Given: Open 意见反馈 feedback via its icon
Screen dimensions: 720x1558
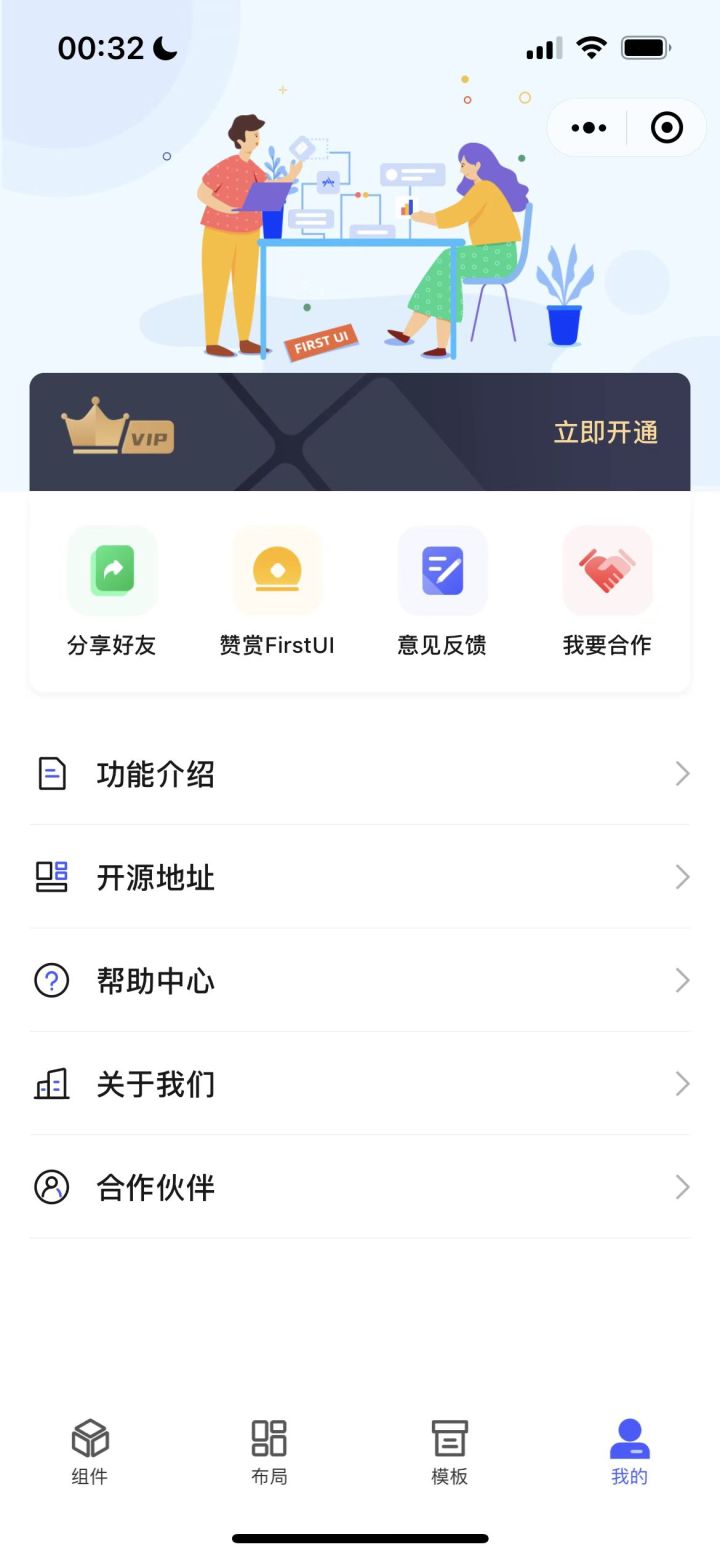Looking at the screenshot, I should [443, 570].
